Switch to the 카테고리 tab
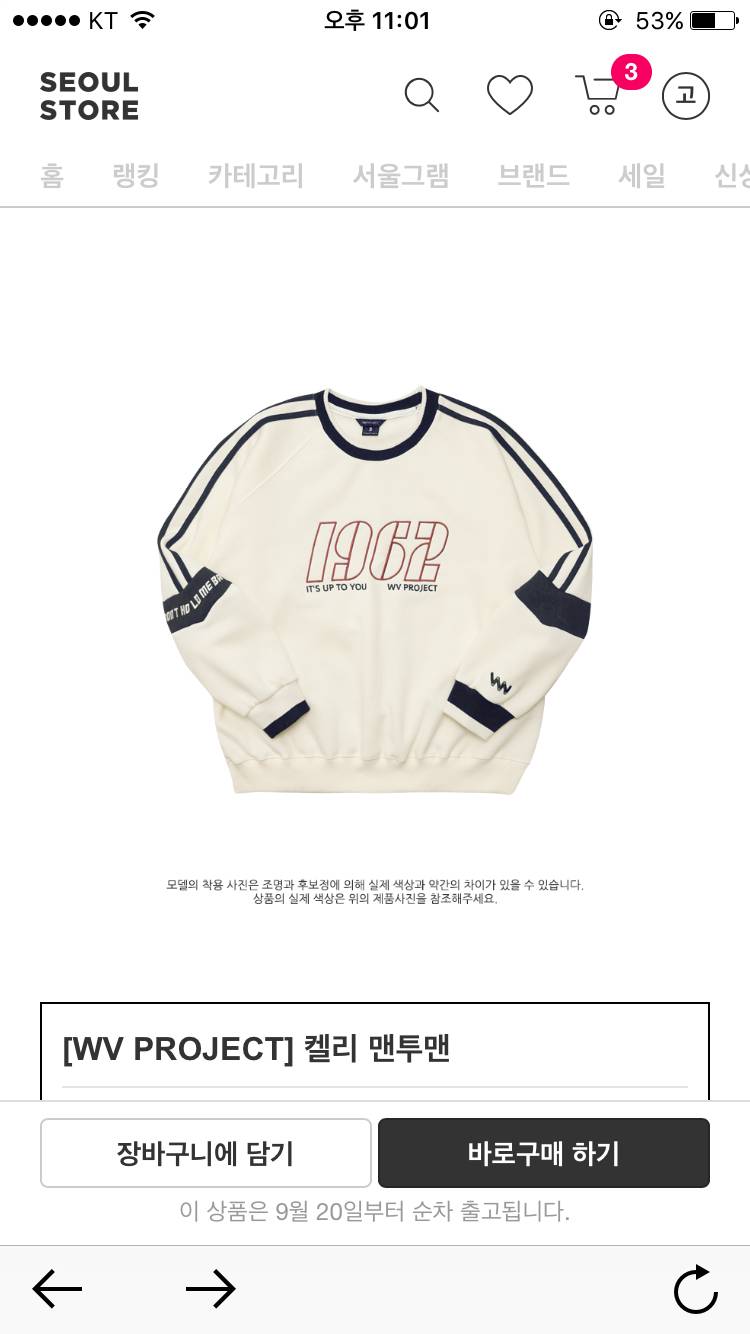The width and height of the screenshot is (750, 1334). (256, 176)
